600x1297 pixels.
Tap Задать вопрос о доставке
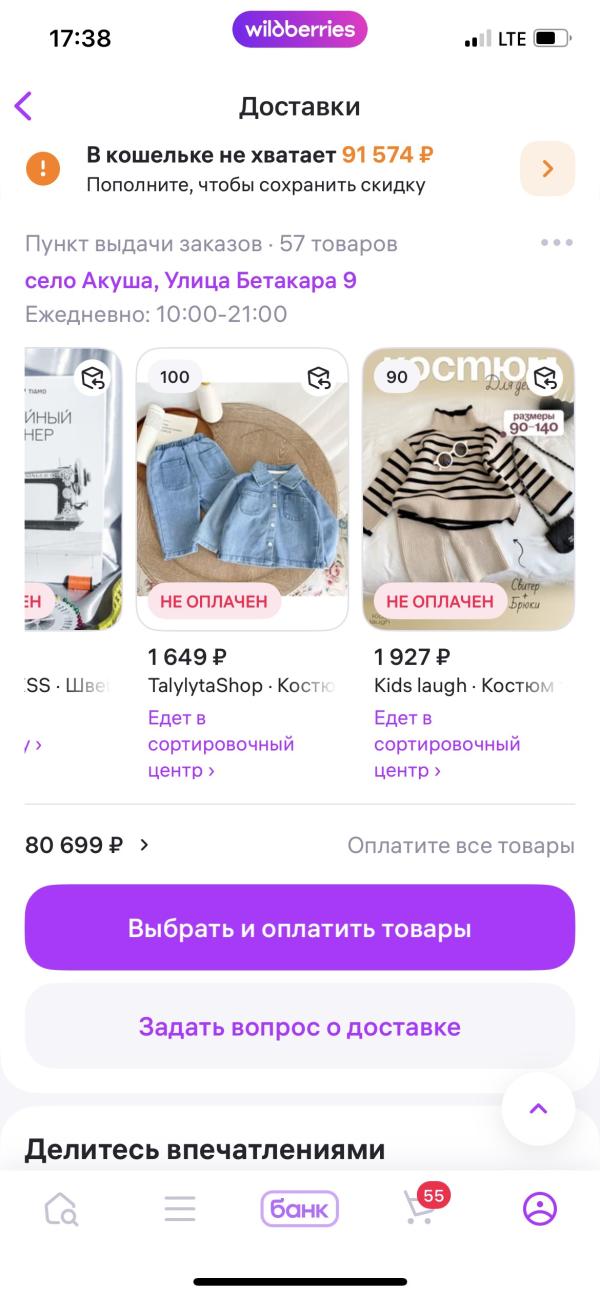point(299,1027)
